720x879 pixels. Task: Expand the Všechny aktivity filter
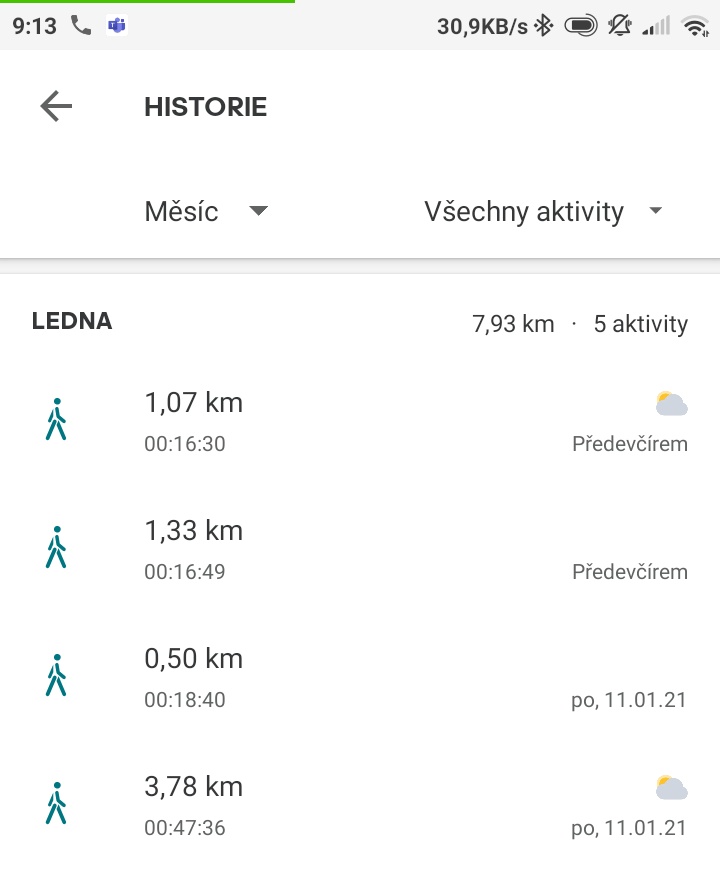[543, 212]
